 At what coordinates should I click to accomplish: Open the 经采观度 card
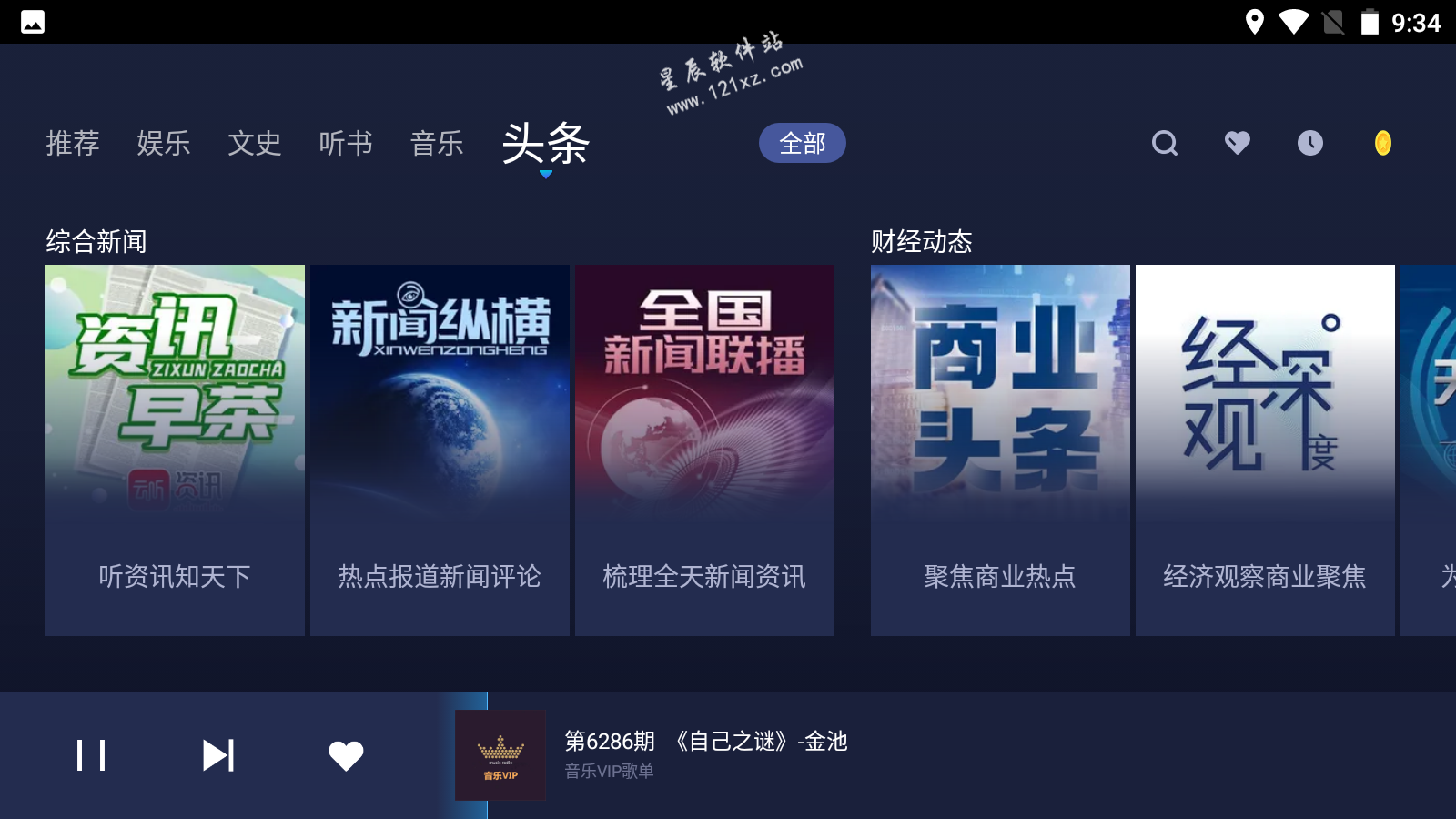[x=1265, y=450]
